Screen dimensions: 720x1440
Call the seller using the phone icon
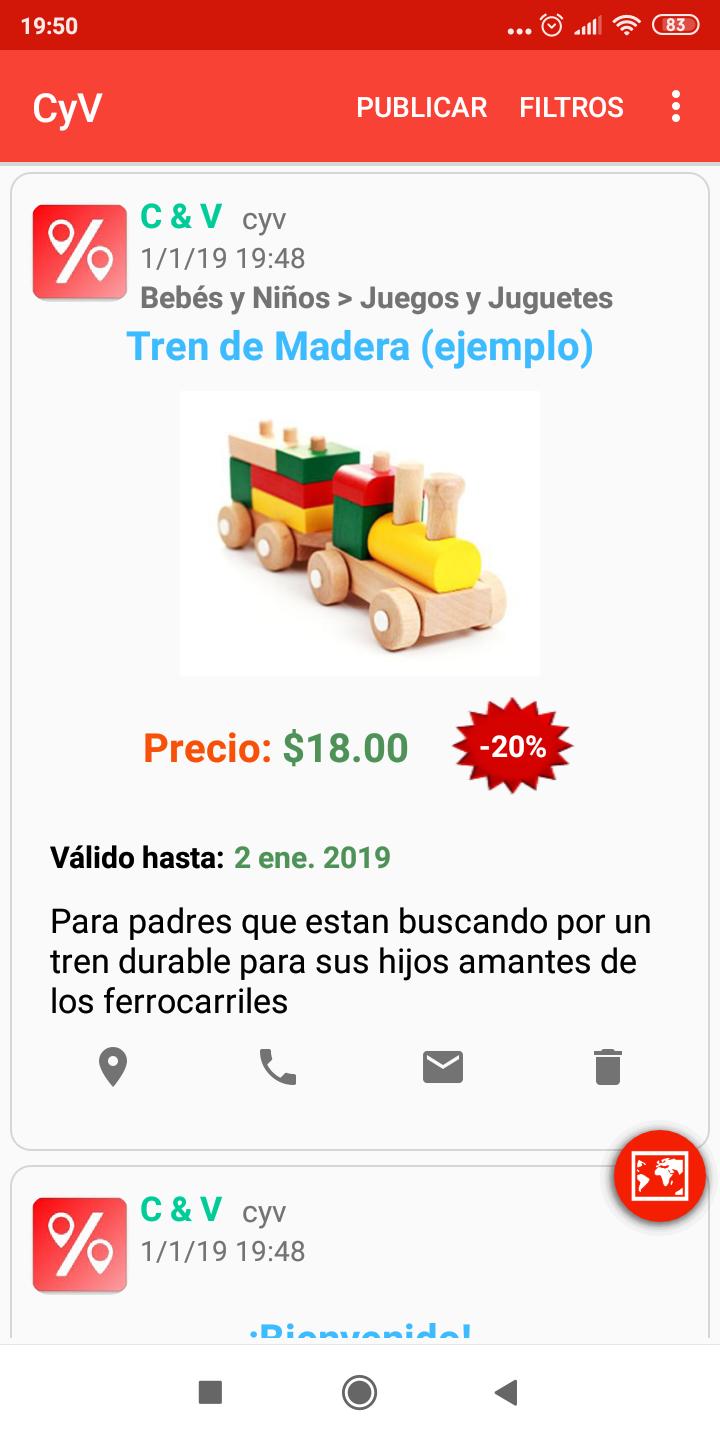pyautogui.click(x=277, y=1066)
